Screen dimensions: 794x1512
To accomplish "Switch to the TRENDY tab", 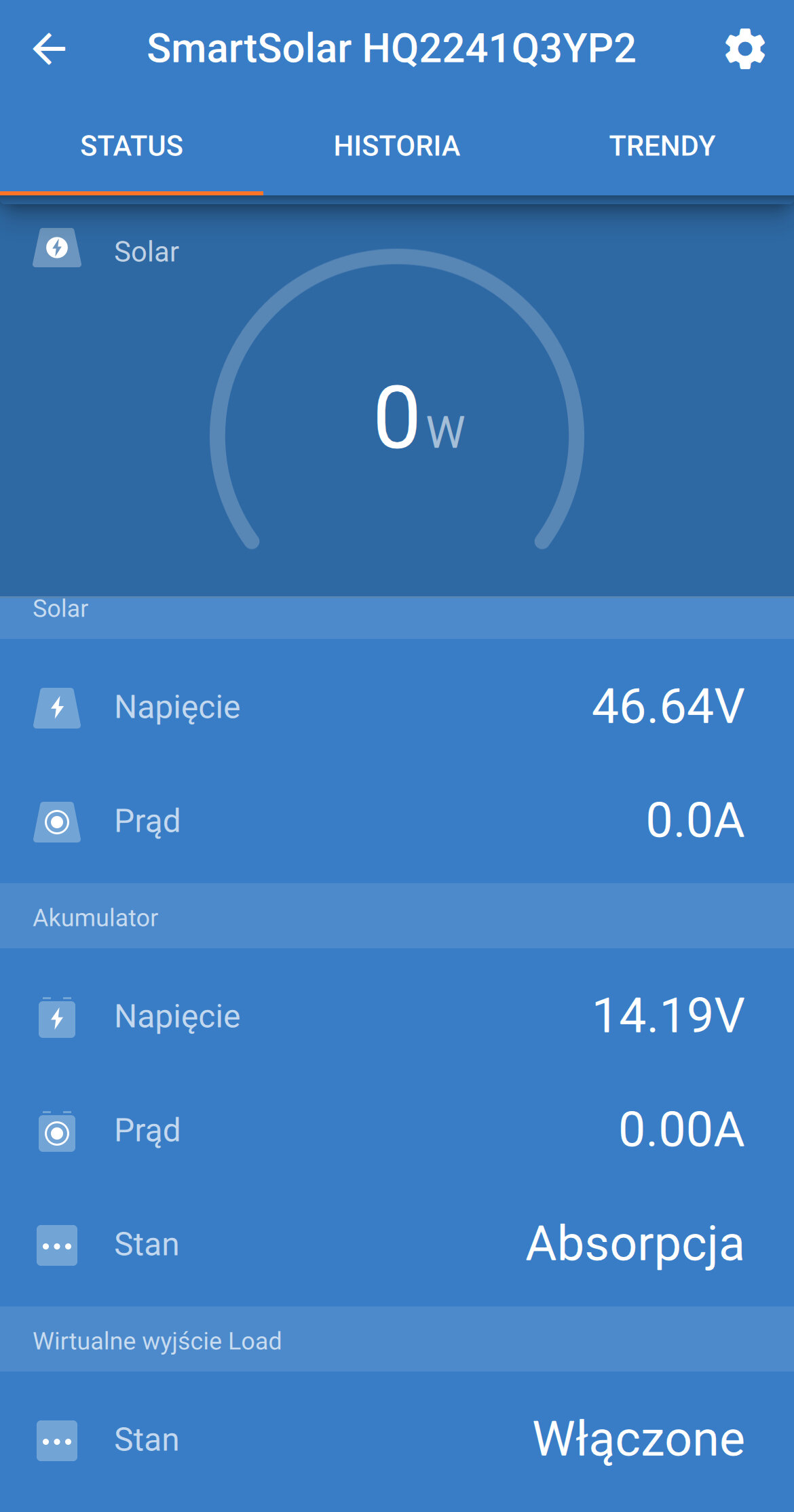I will pos(662,146).
